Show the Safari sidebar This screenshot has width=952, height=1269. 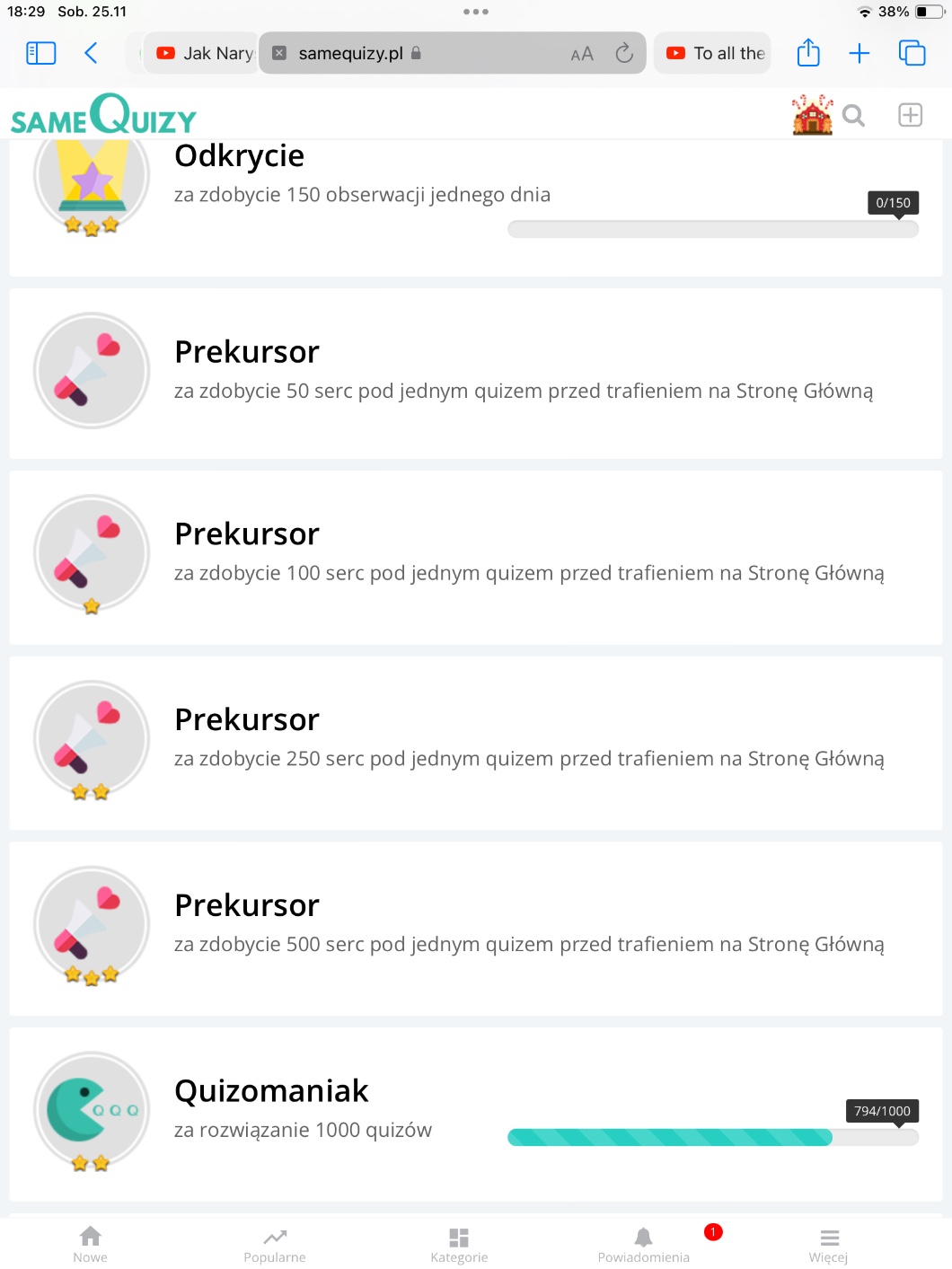pyautogui.click(x=41, y=53)
